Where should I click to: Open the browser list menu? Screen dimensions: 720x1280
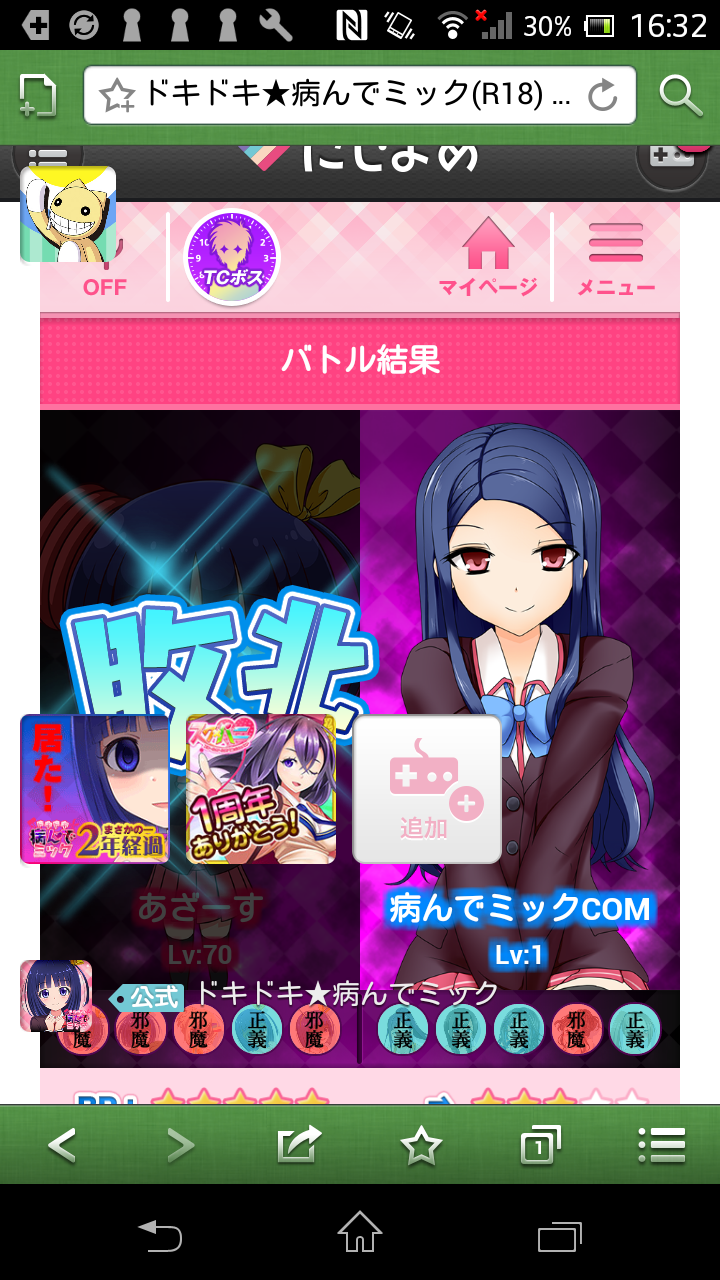pyautogui.click(x=661, y=1145)
